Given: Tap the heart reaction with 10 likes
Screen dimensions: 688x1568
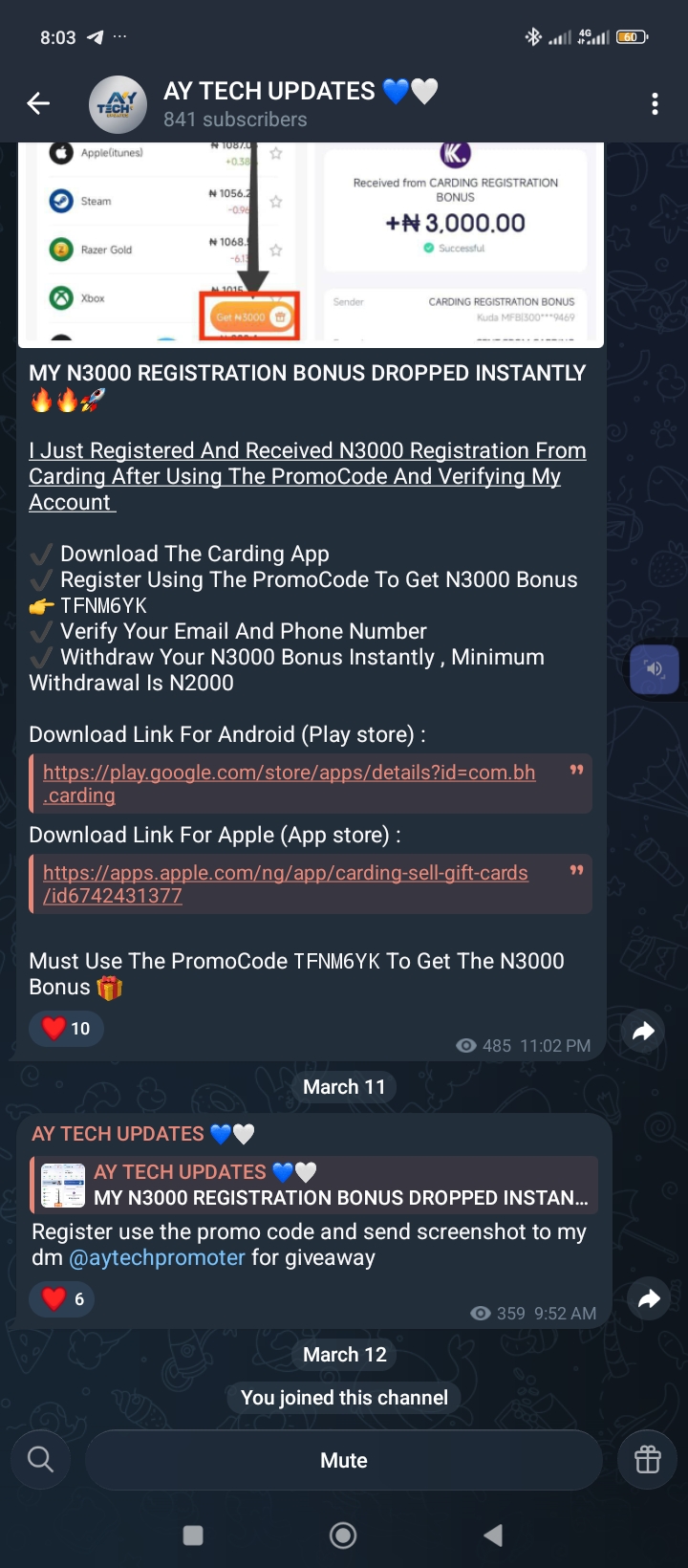Looking at the screenshot, I should [66, 1028].
